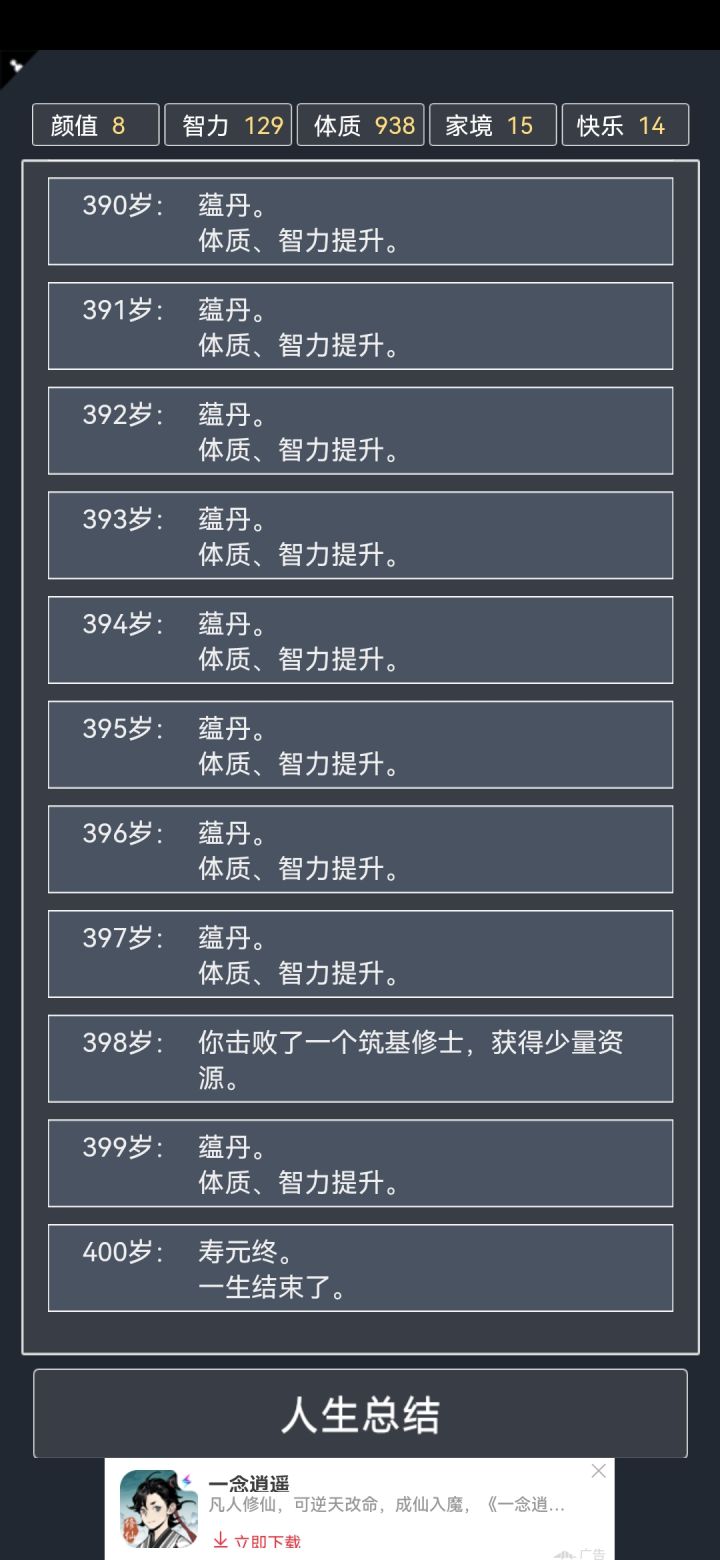This screenshot has height=1560, width=720.
Task: Select the 智力 129 stat badge
Action: coord(228,124)
